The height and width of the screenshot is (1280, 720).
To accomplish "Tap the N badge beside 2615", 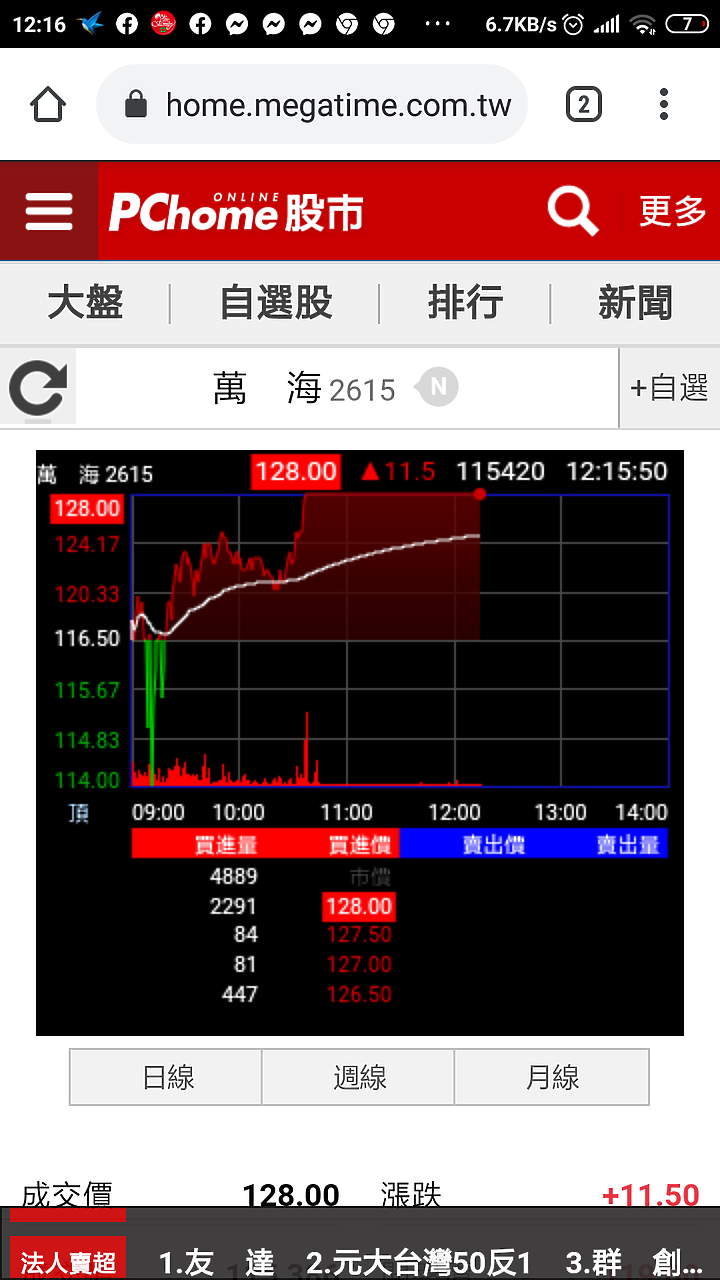I will [437, 387].
